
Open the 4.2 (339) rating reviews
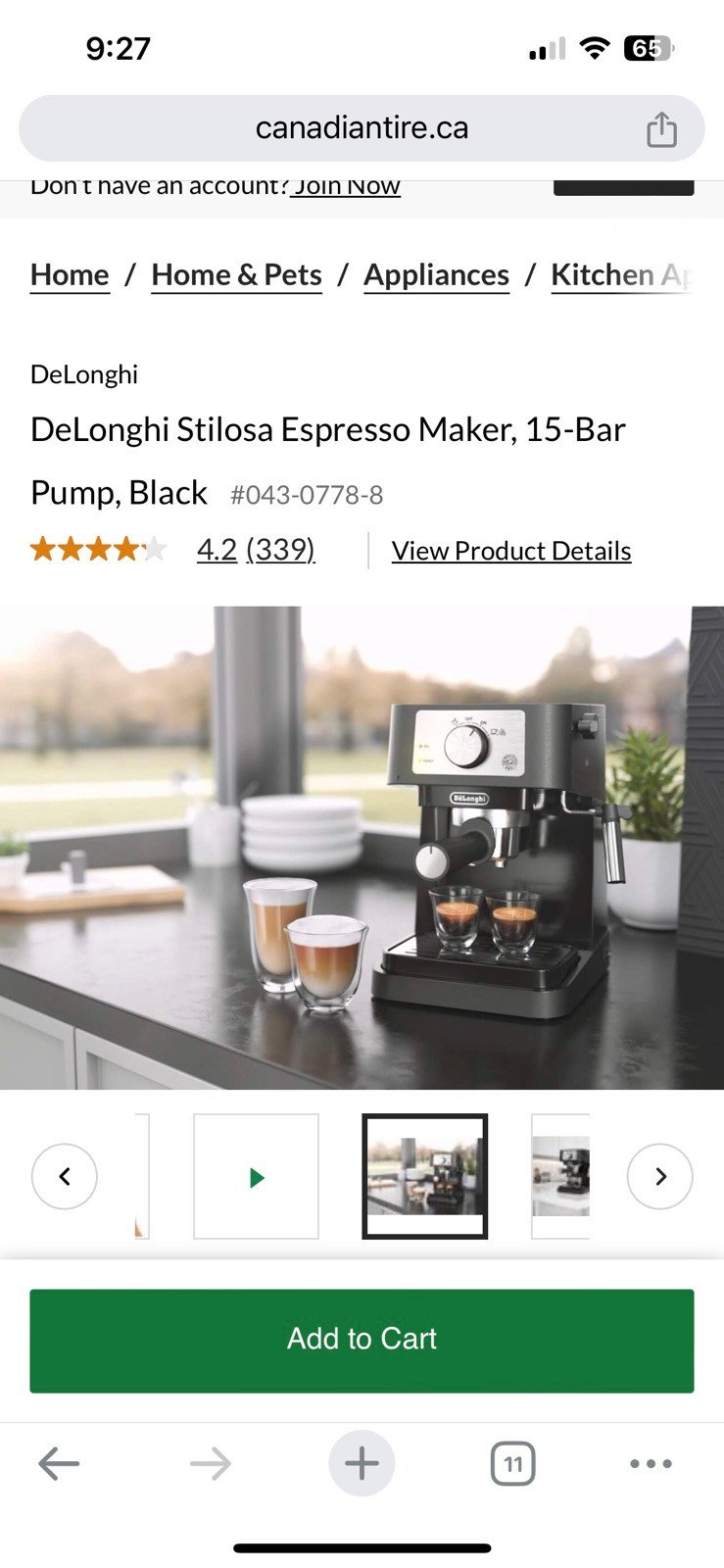pyautogui.click(x=256, y=550)
